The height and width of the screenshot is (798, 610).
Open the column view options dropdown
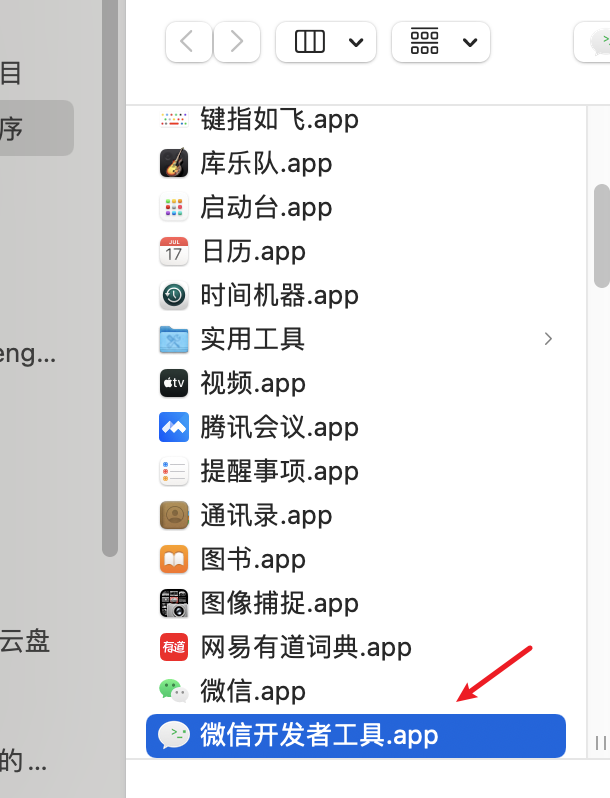[x=326, y=41]
